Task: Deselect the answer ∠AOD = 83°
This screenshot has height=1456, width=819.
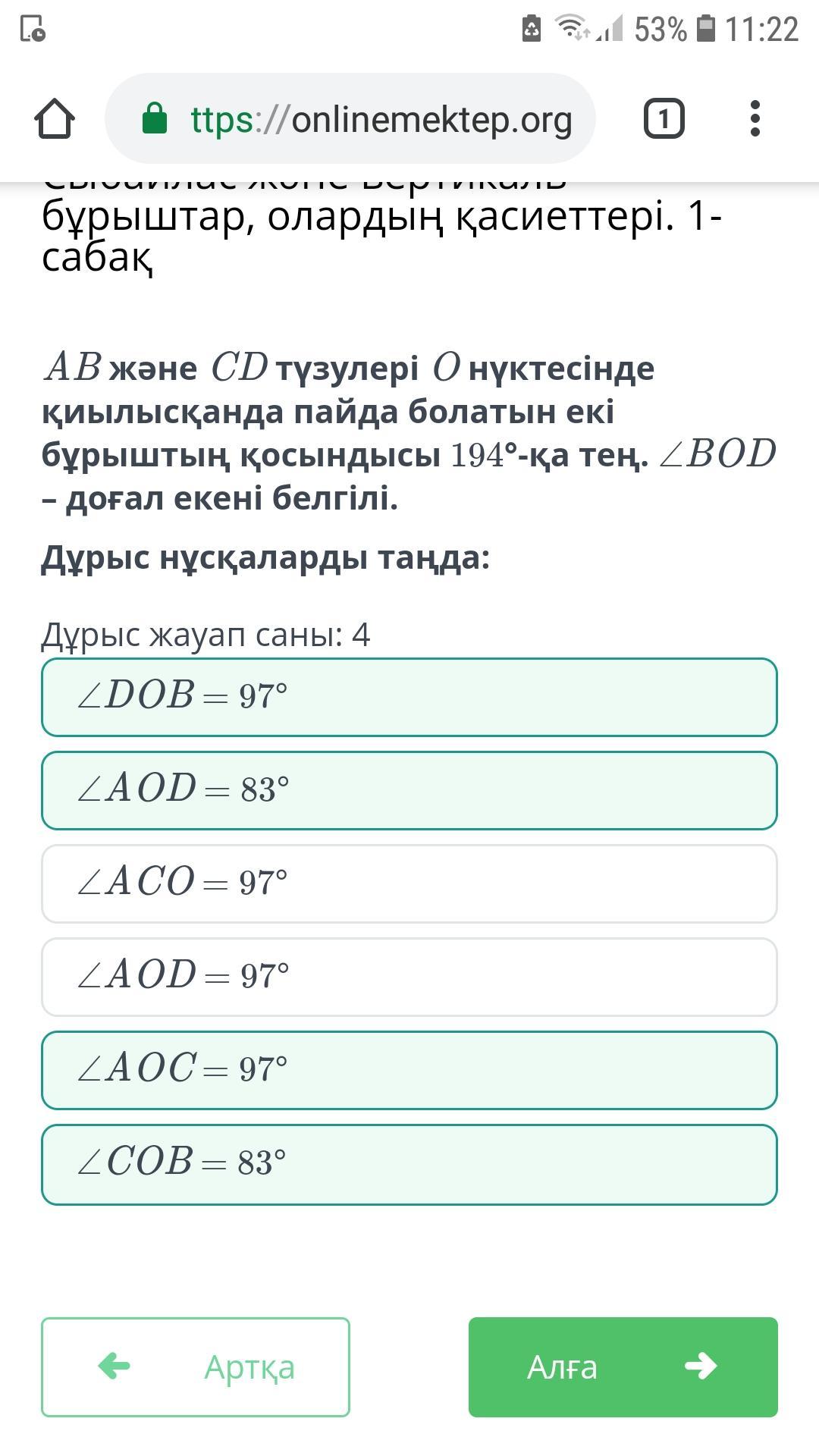Action: coord(409,790)
